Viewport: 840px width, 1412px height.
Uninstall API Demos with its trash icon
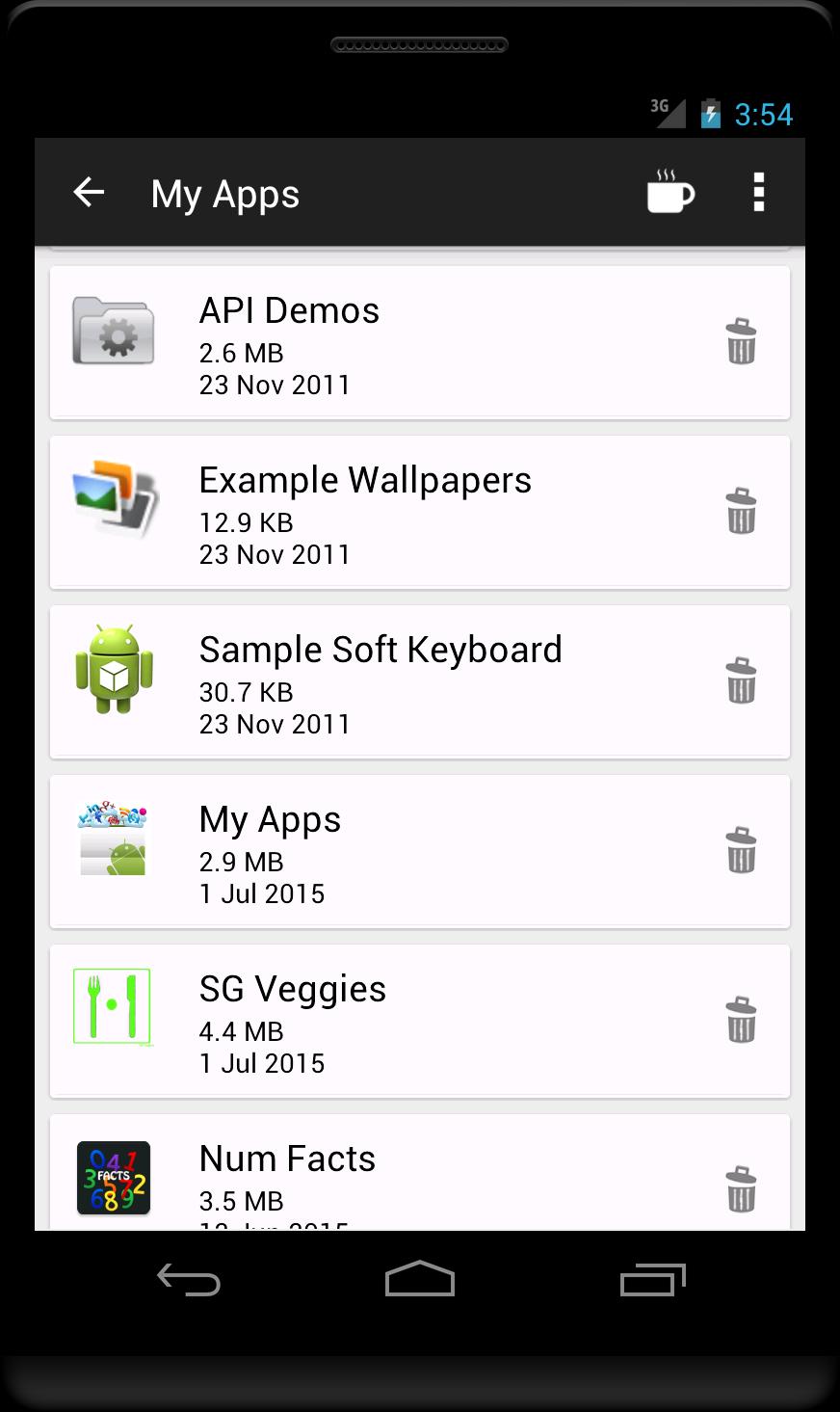click(x=741, y=342)
